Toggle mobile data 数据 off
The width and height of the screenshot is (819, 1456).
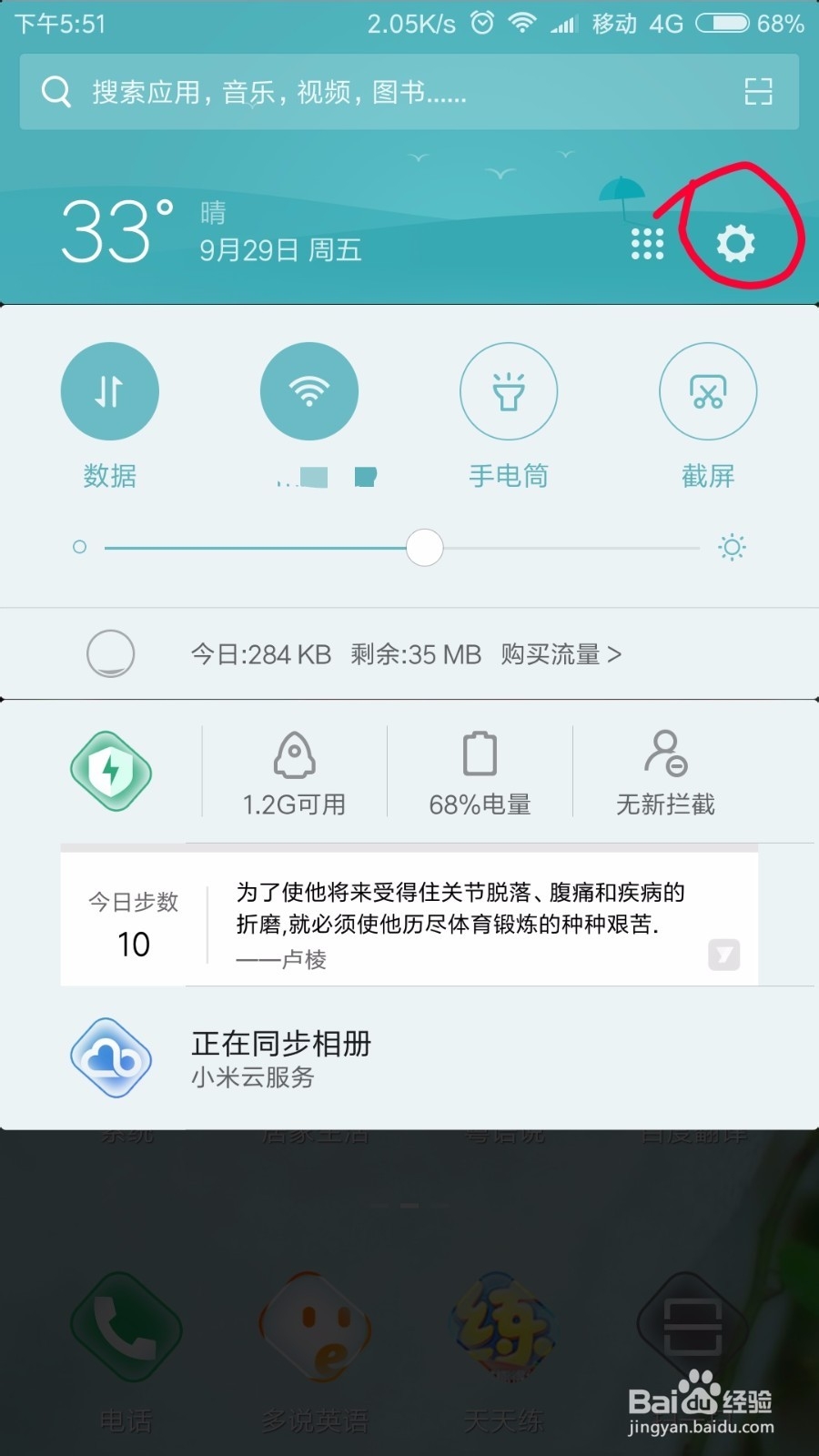point(110,390)
